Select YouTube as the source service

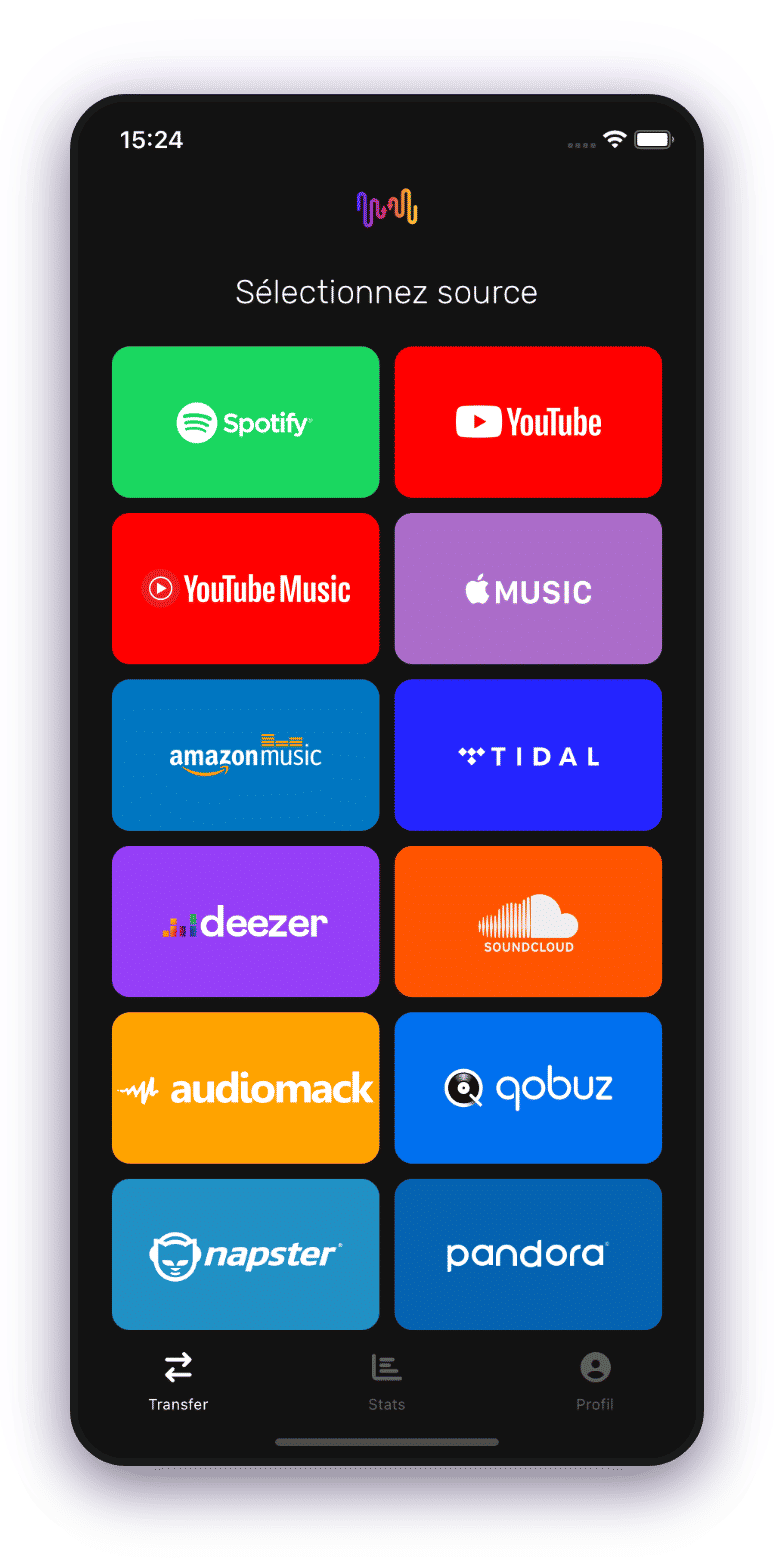coord(528,421)
